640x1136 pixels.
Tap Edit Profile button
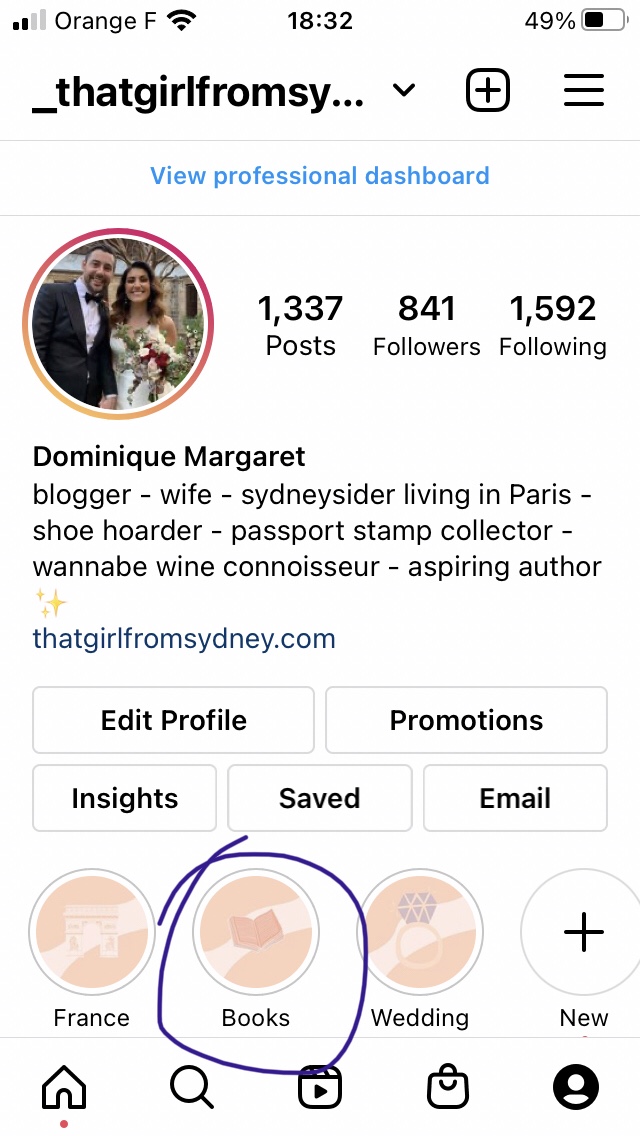coord(174,720)
